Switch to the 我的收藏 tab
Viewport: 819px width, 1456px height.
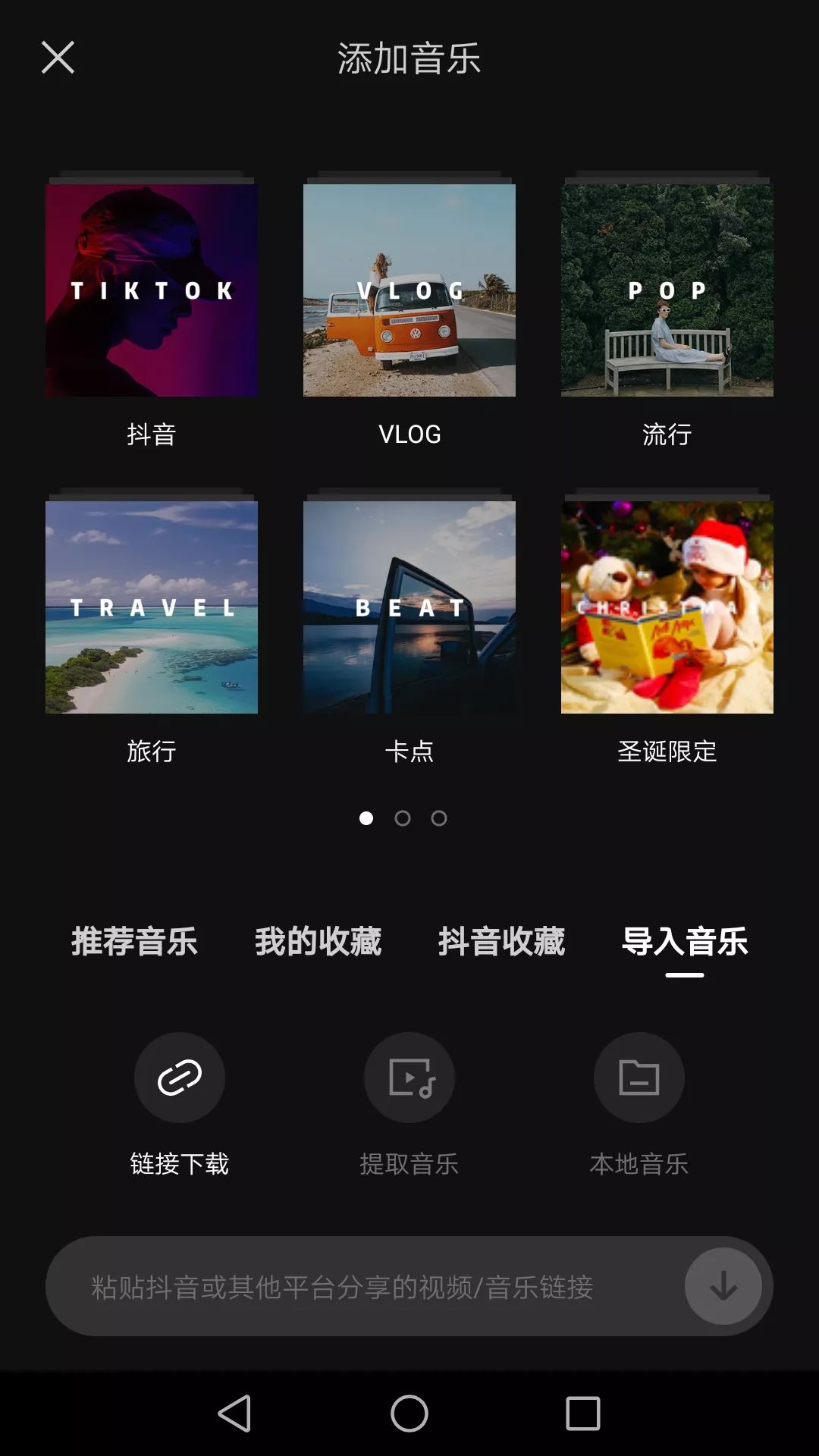click(318, 941)
